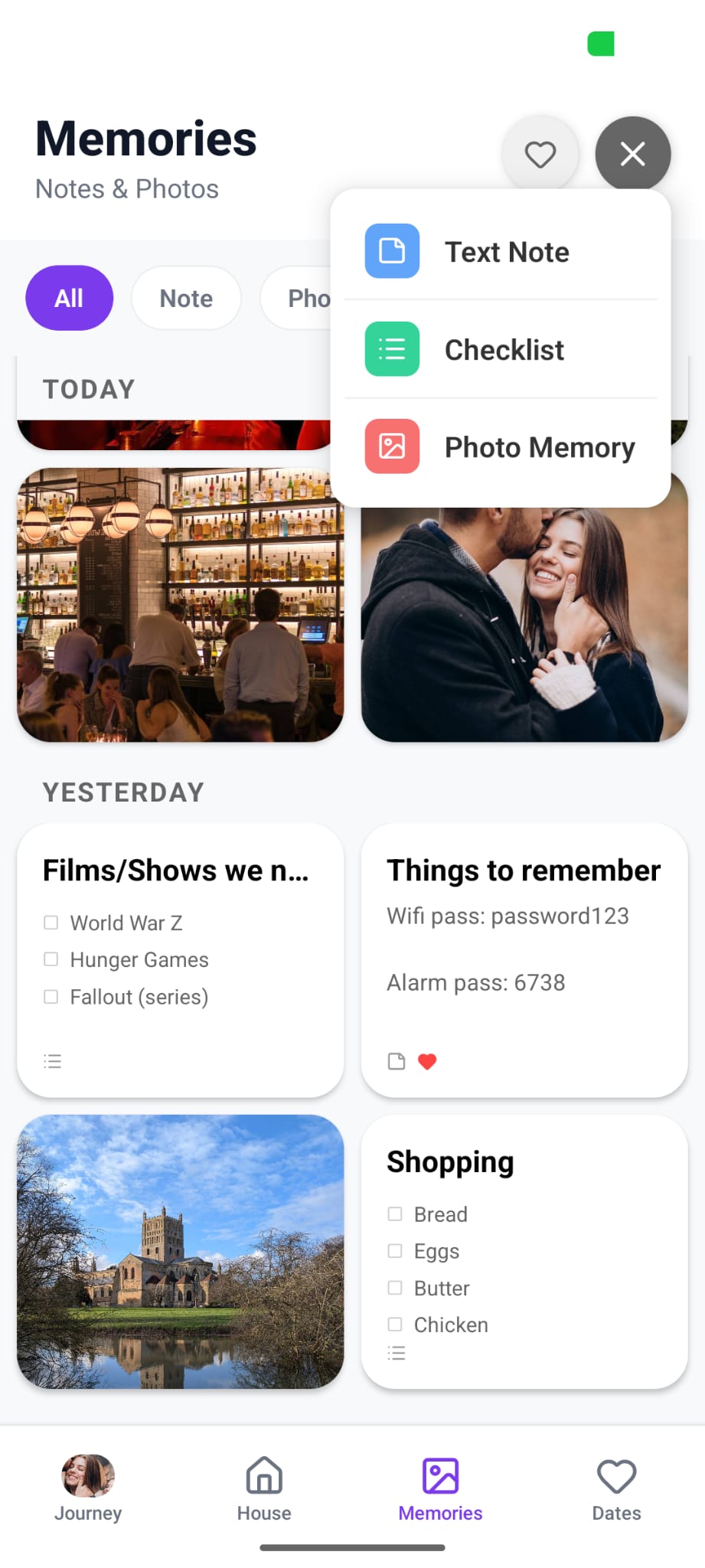Open the Text Note creation icon

point(391,251)
